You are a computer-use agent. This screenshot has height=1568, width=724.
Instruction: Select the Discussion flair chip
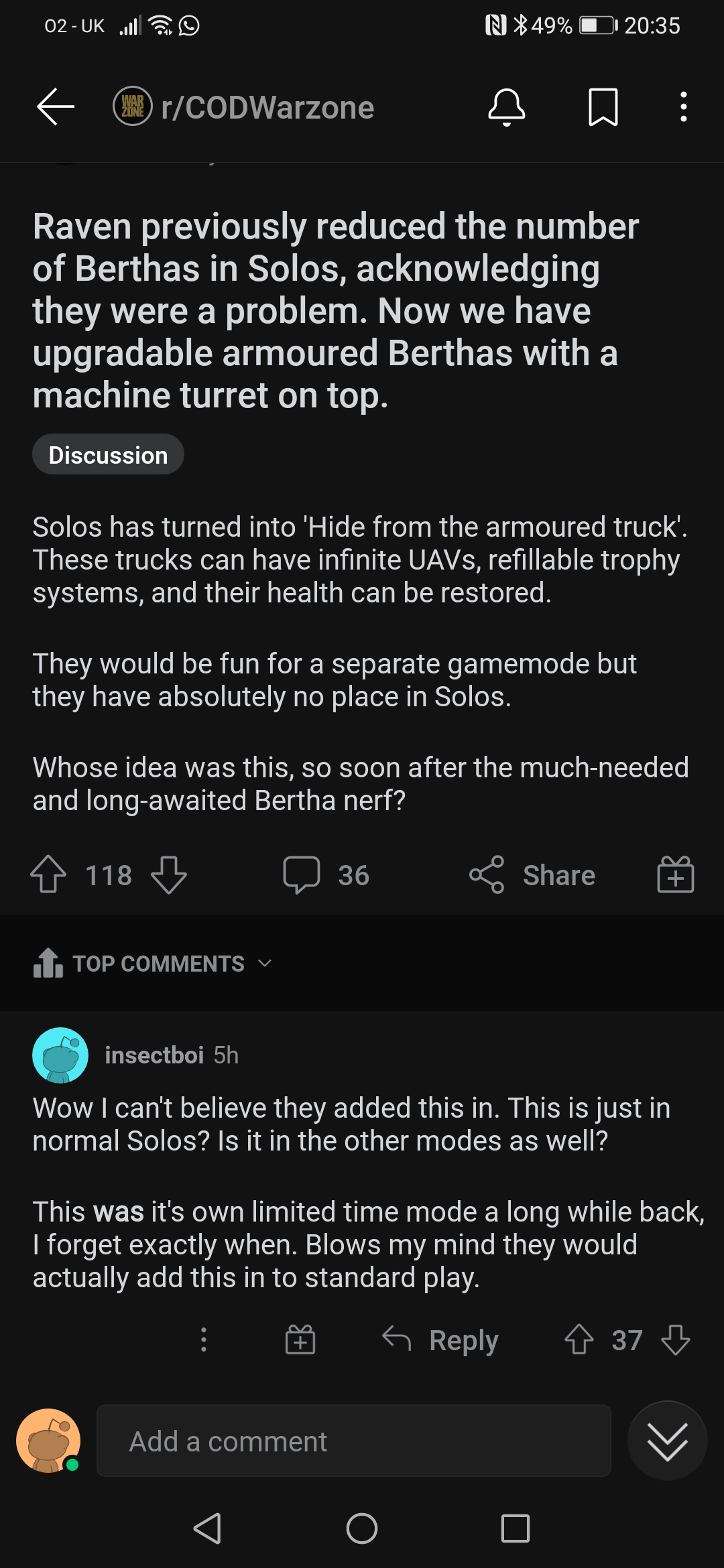(108, 455)
